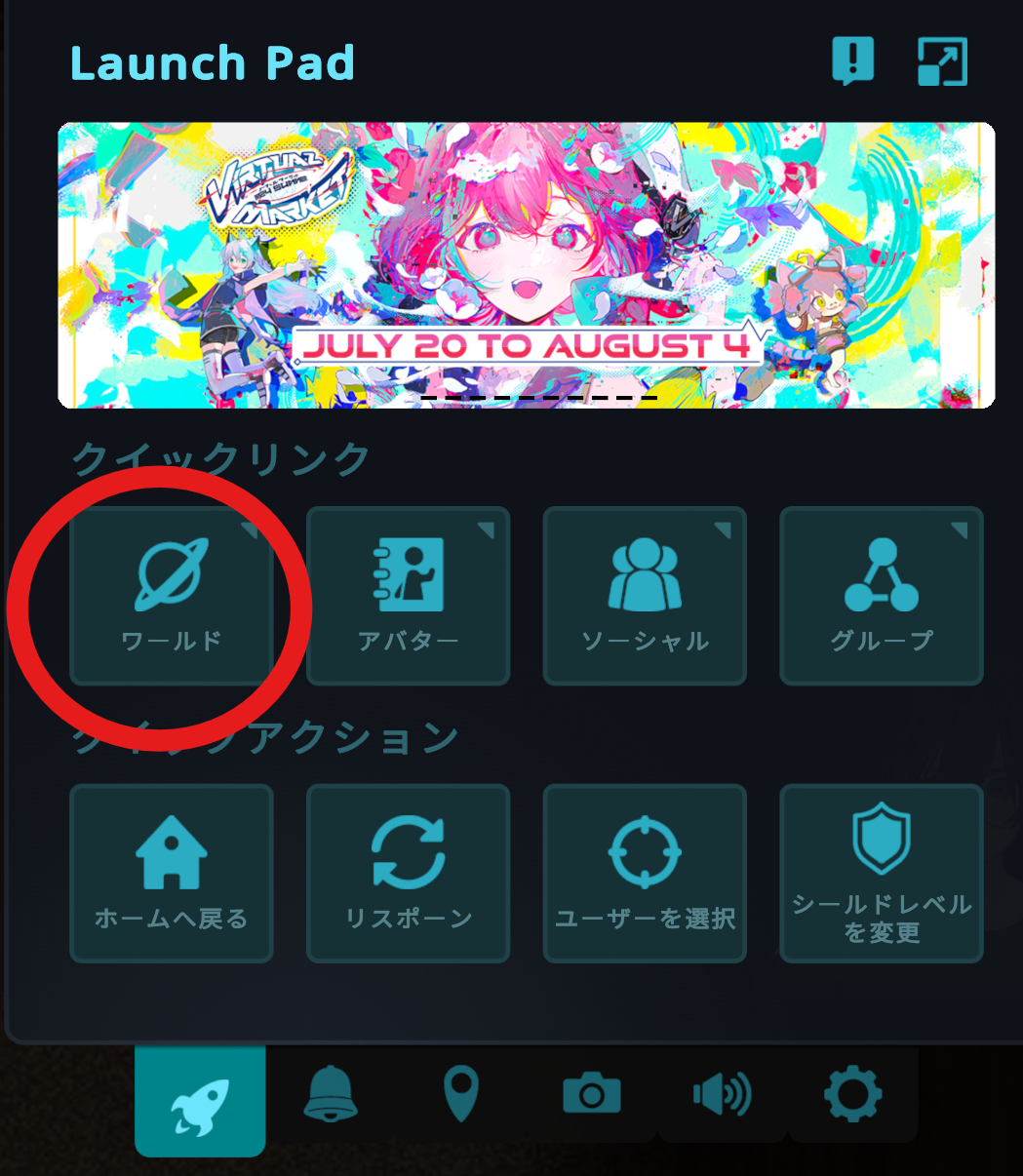The image size is (1023, 1176).
Task: Change the shield level via シールドレベルを変更
Action: tap(882, 873)
